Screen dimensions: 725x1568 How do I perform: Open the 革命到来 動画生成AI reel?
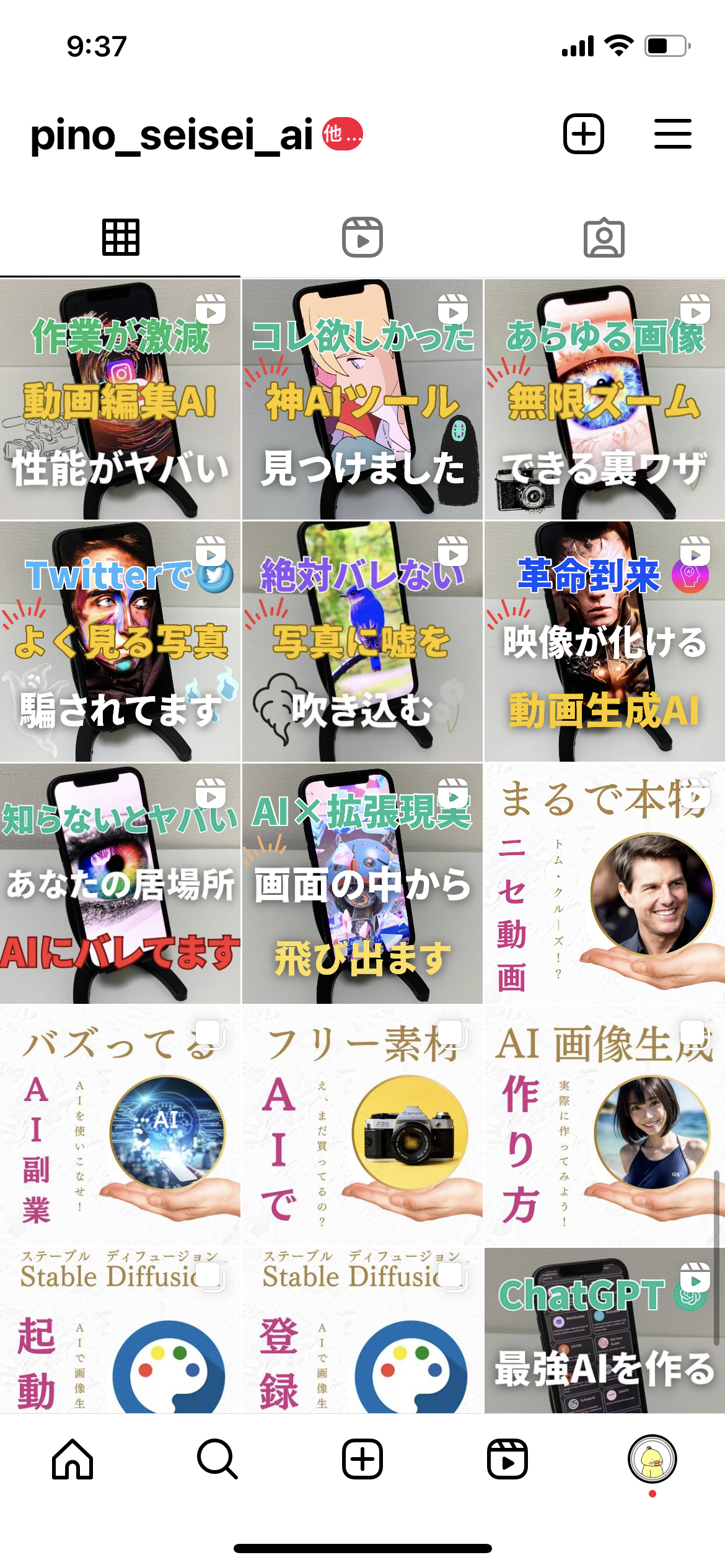(x=605, y=642)
